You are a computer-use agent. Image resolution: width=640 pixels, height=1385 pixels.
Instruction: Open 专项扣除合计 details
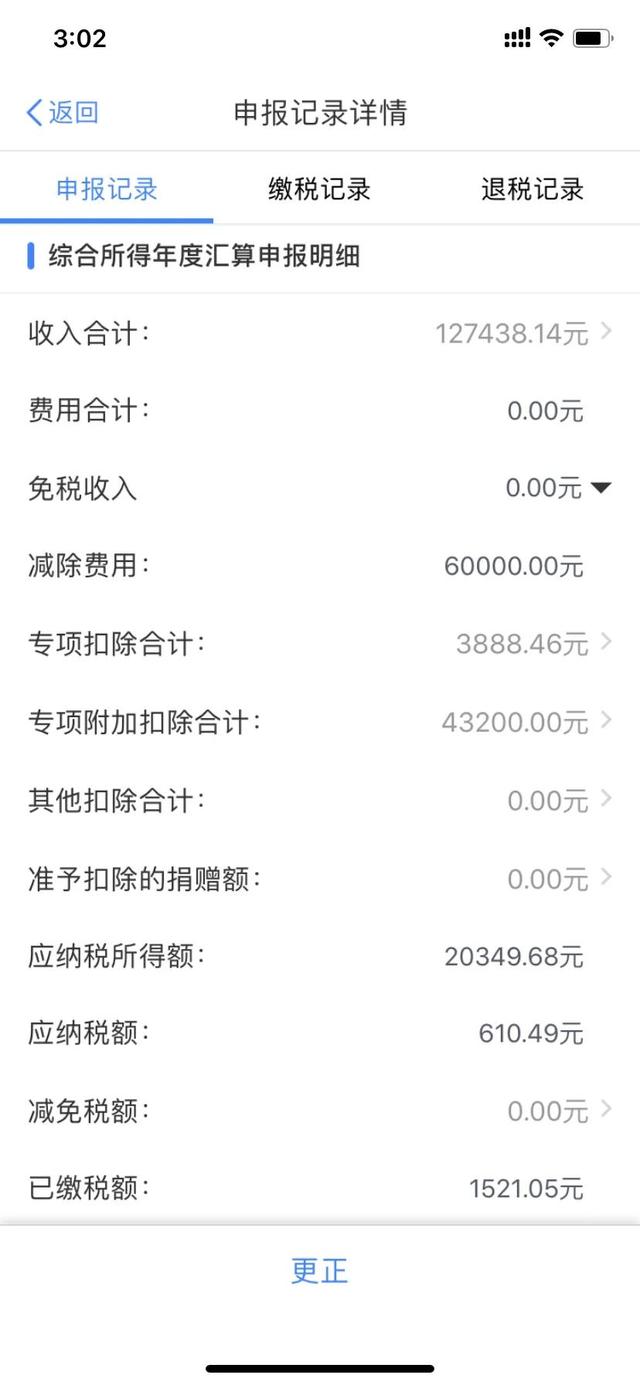pos(320,644)
